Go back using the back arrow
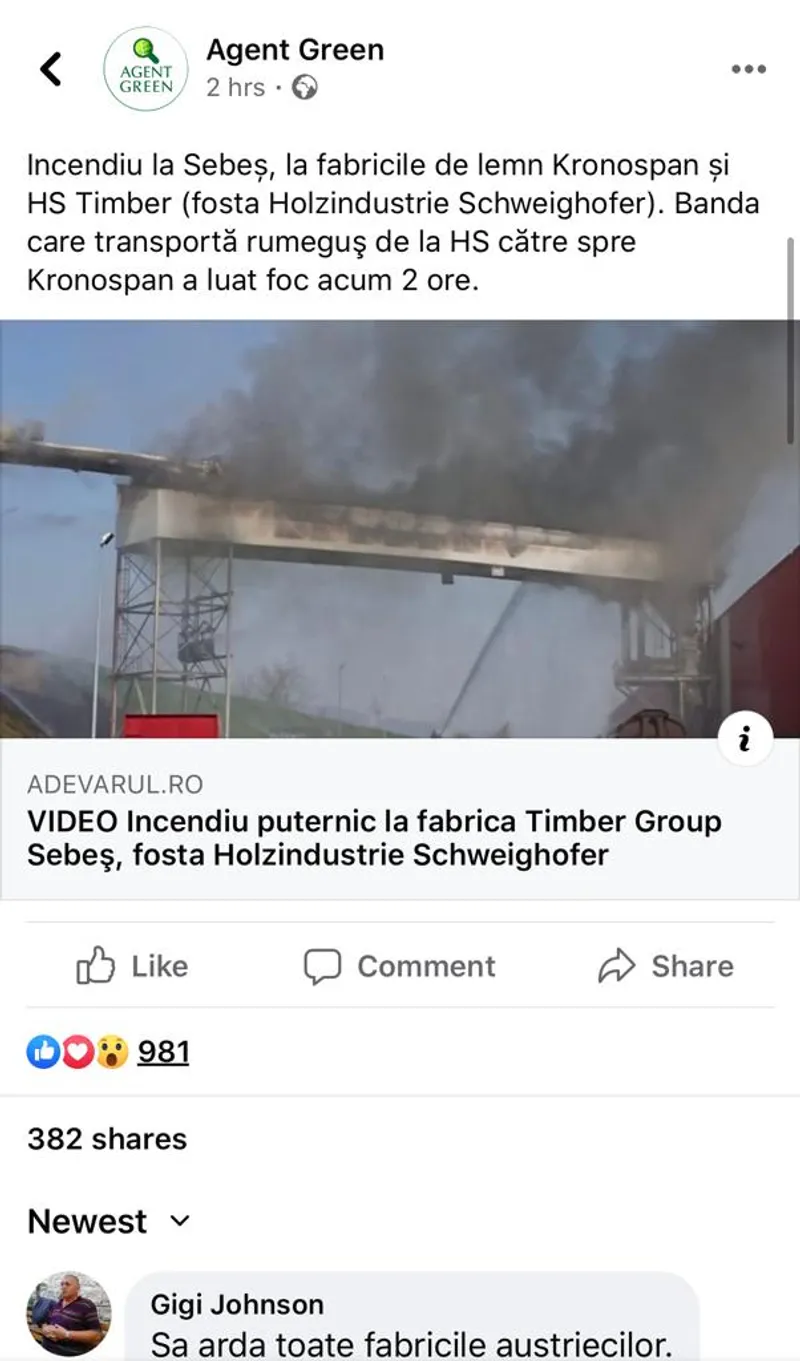The image size is (800, 1361). click(x=50, y=69)
